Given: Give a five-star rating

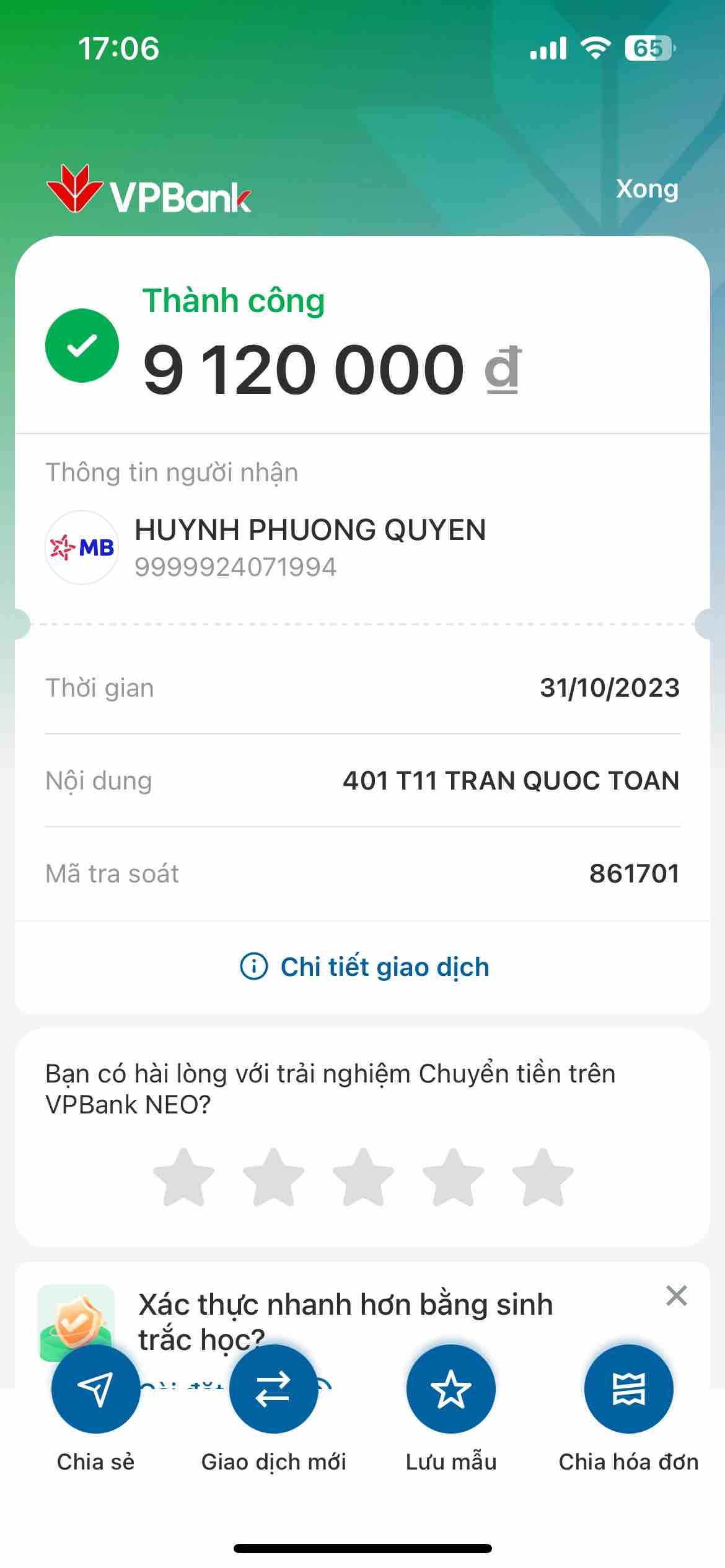Looking at the screenshot, I should click(543, 1177).
